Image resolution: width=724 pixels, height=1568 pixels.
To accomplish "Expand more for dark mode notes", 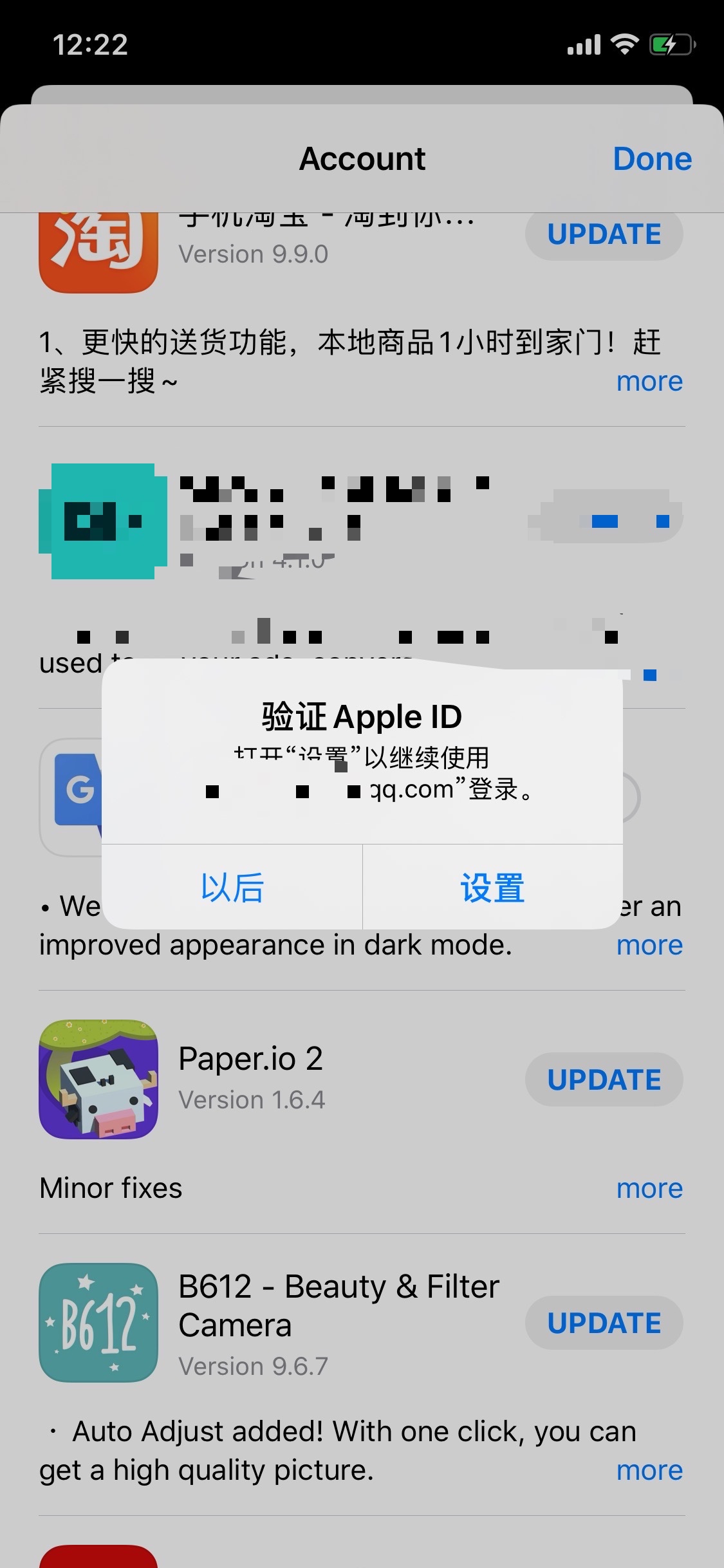I will click(649, 945).
